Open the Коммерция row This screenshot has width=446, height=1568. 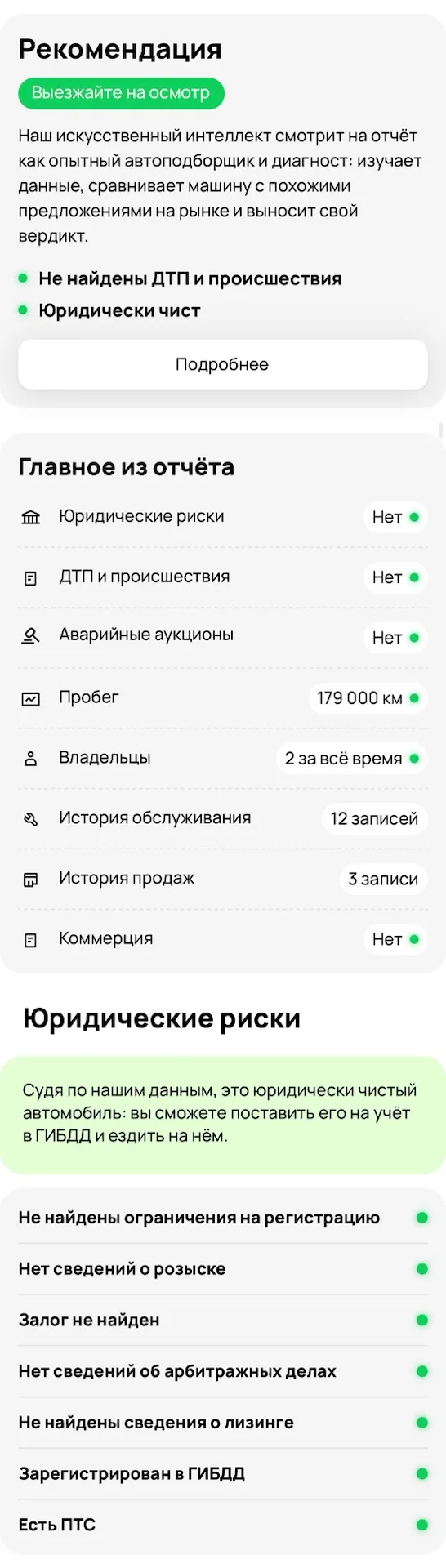click(x=223, y=939)
